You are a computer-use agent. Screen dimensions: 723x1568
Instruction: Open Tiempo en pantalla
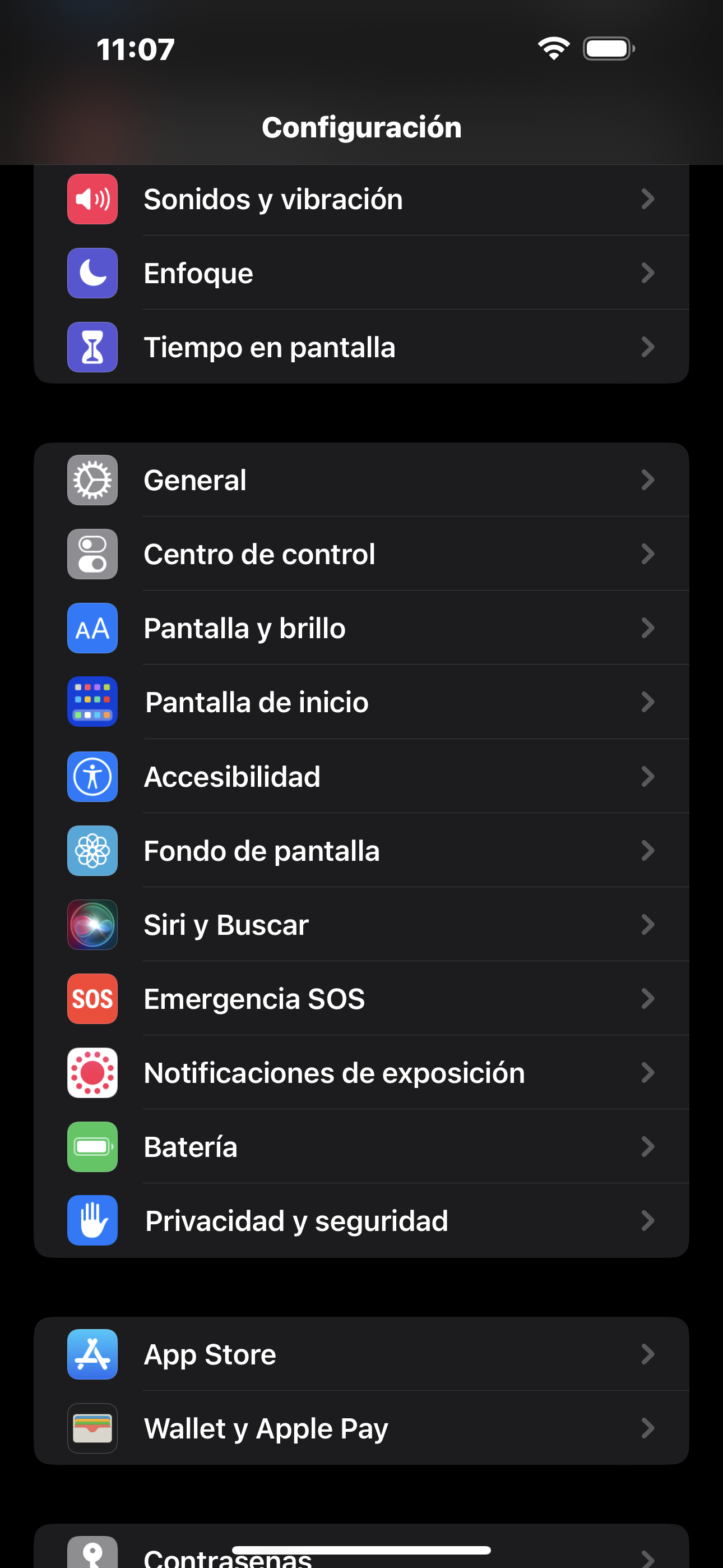click(361, 348)
